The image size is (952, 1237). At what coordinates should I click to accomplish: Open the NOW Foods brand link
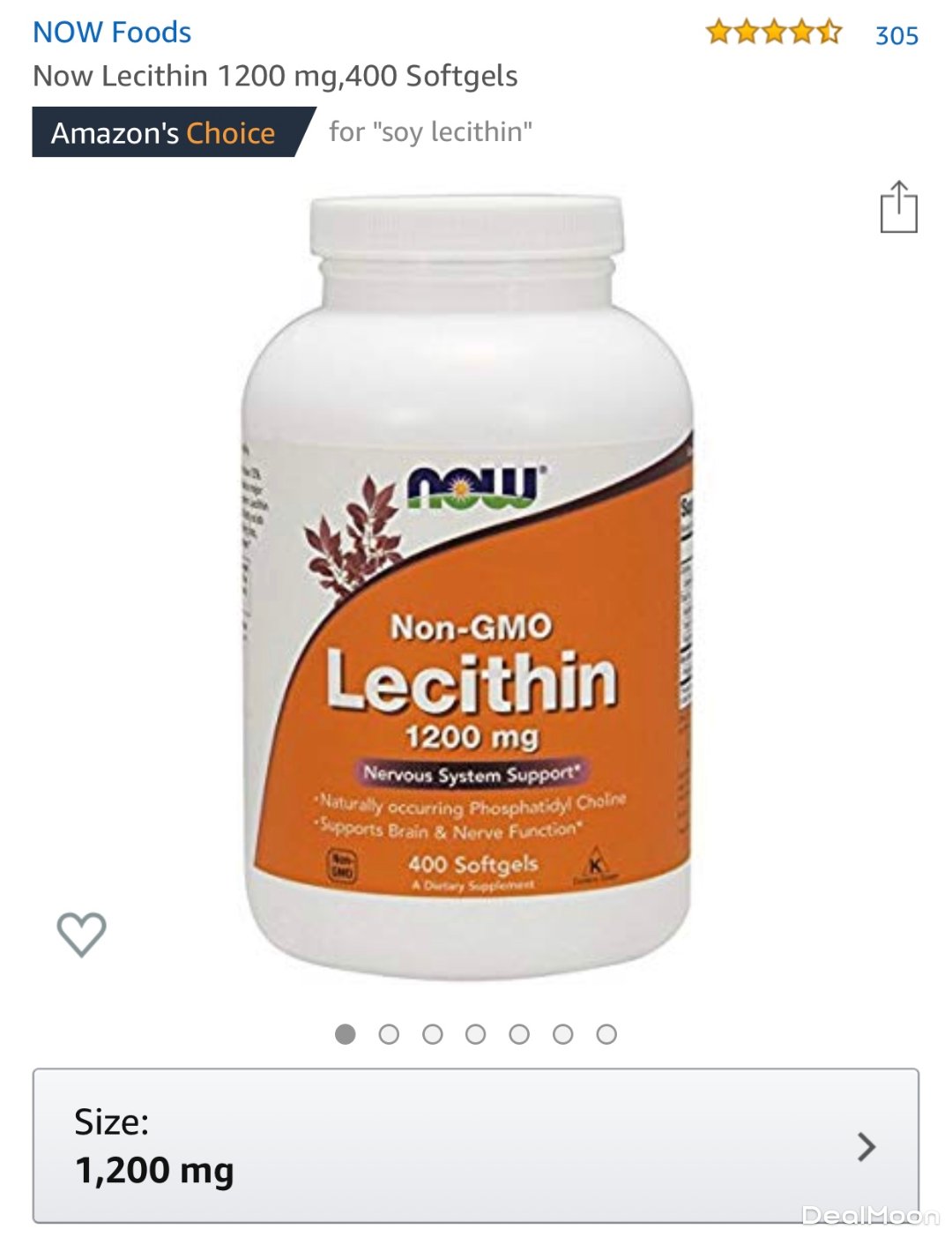coord(112,33)
